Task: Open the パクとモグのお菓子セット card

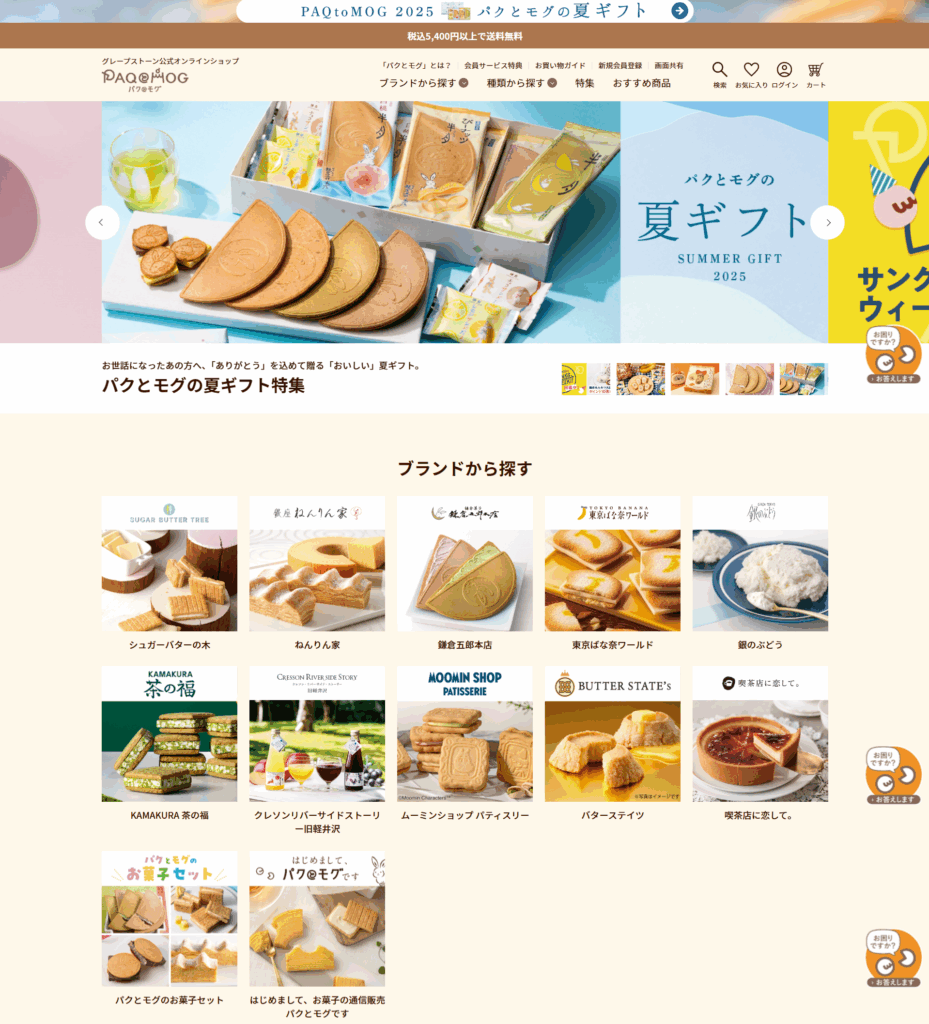Action: (x=169, y=927)
